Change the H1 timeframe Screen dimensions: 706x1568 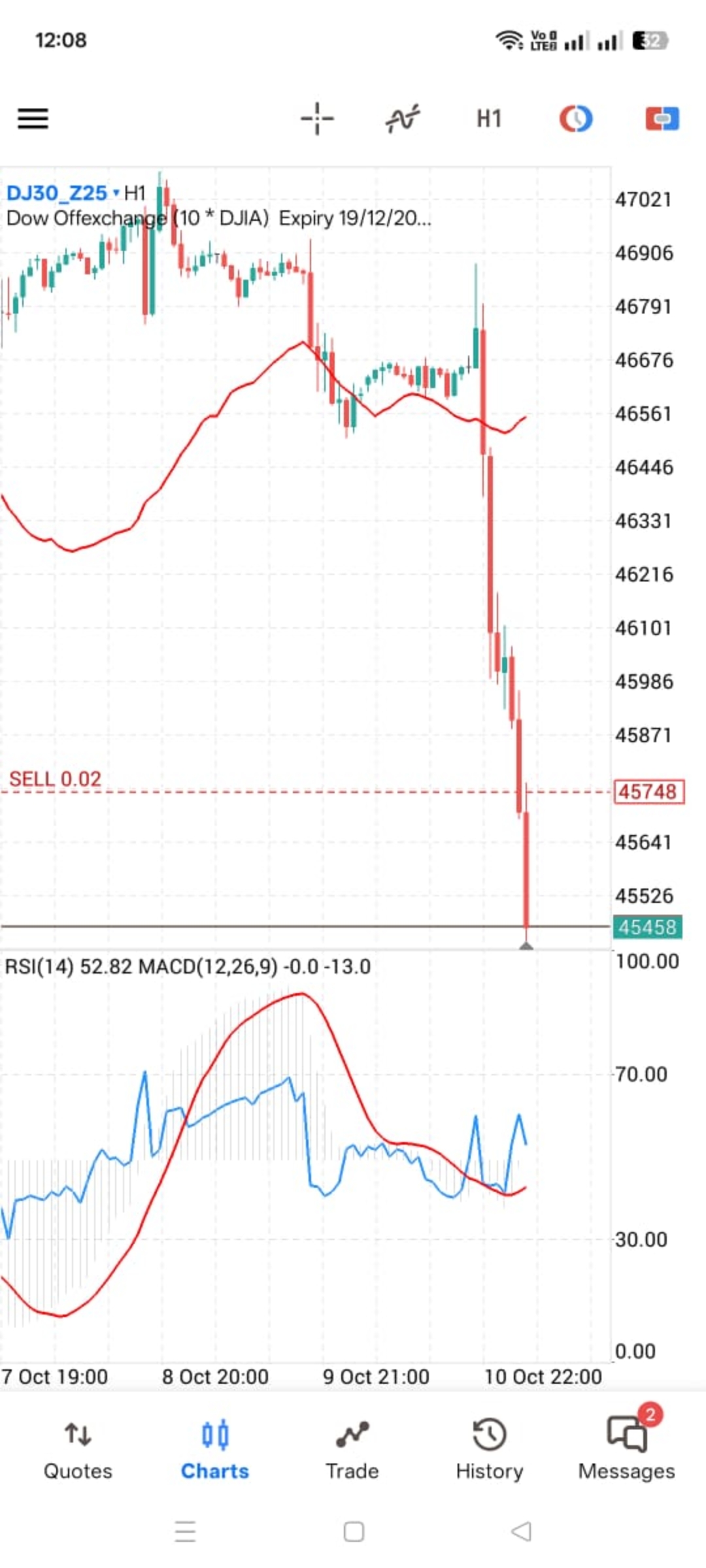pyautogui.click(x=489, y=118)
